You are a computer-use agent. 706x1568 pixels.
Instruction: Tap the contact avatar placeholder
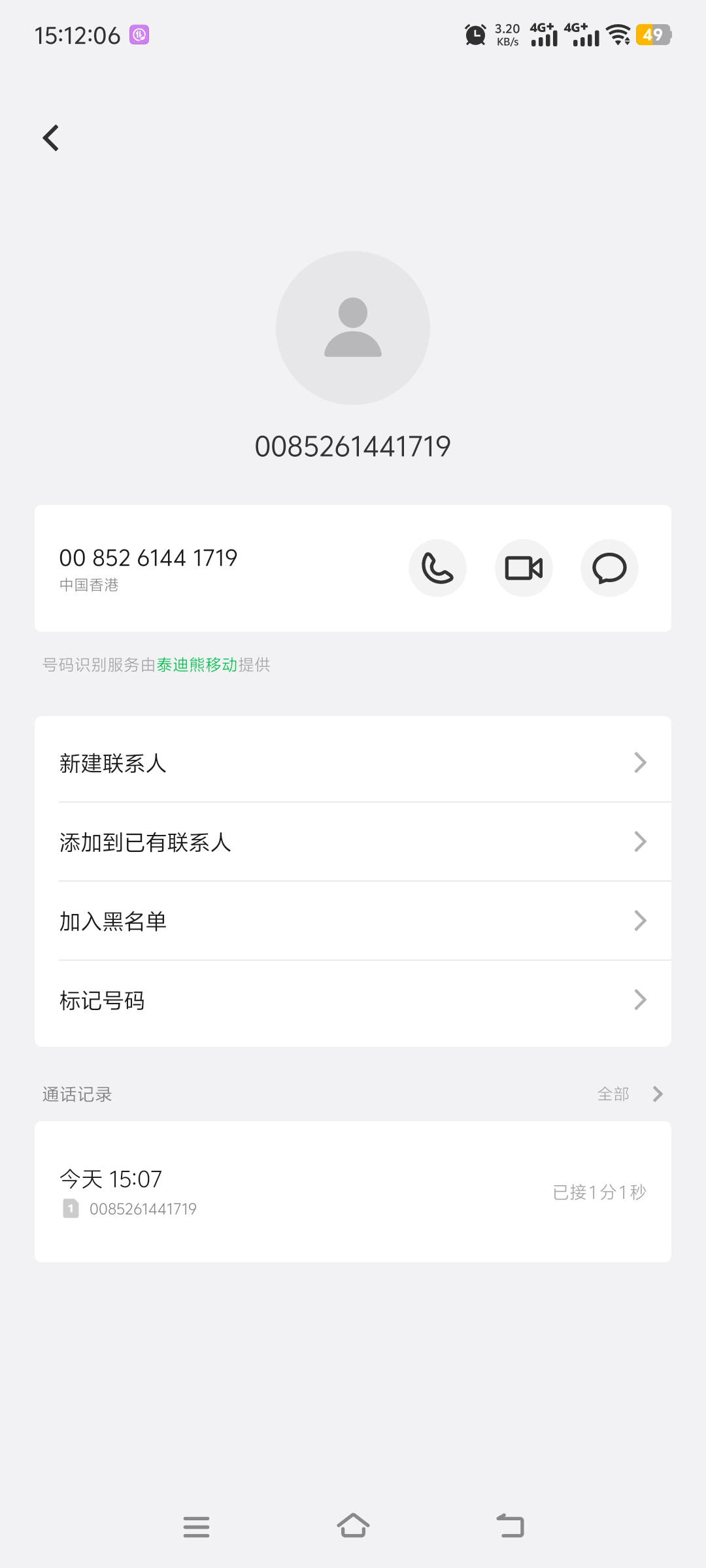tap(353, 328)
